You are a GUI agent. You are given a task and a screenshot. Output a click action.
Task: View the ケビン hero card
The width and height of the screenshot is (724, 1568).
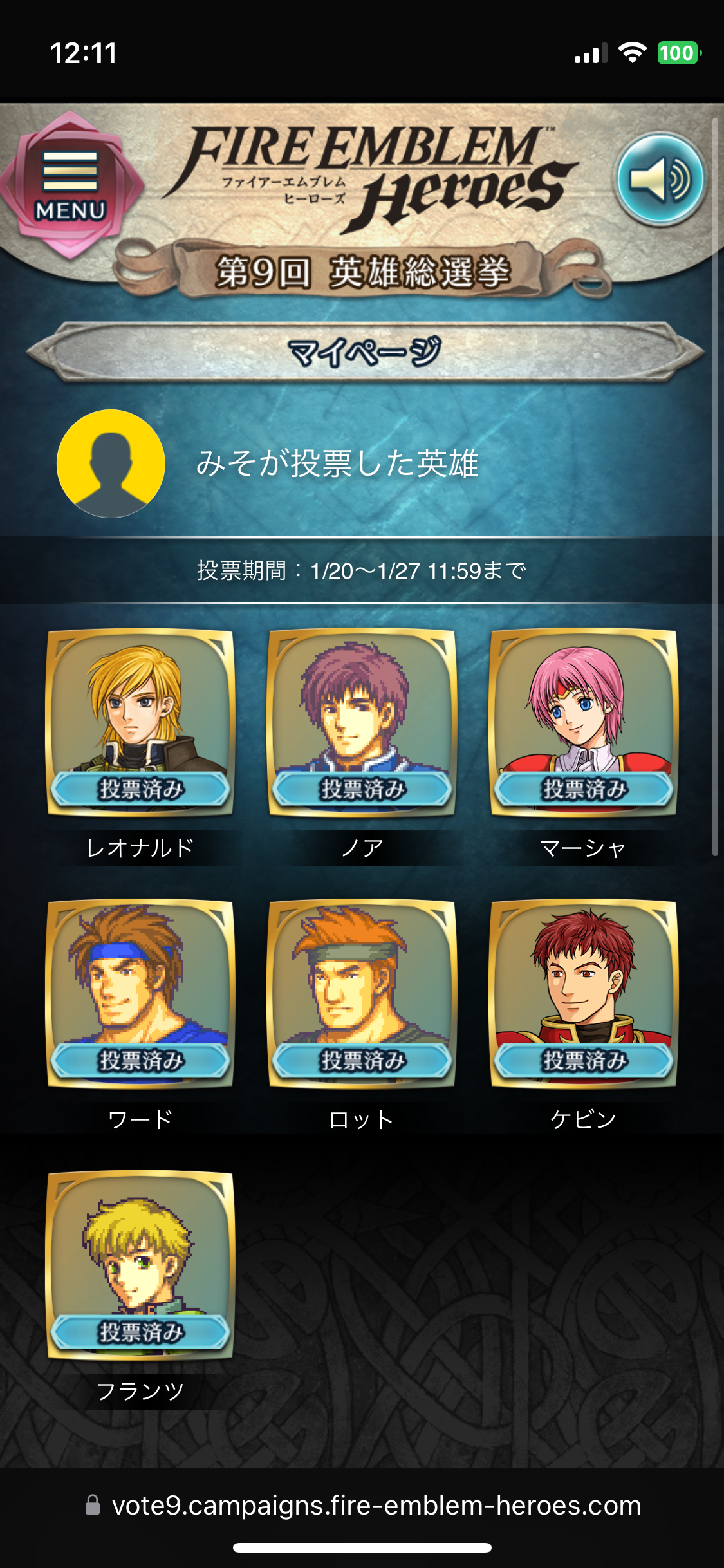click(583, 994)
